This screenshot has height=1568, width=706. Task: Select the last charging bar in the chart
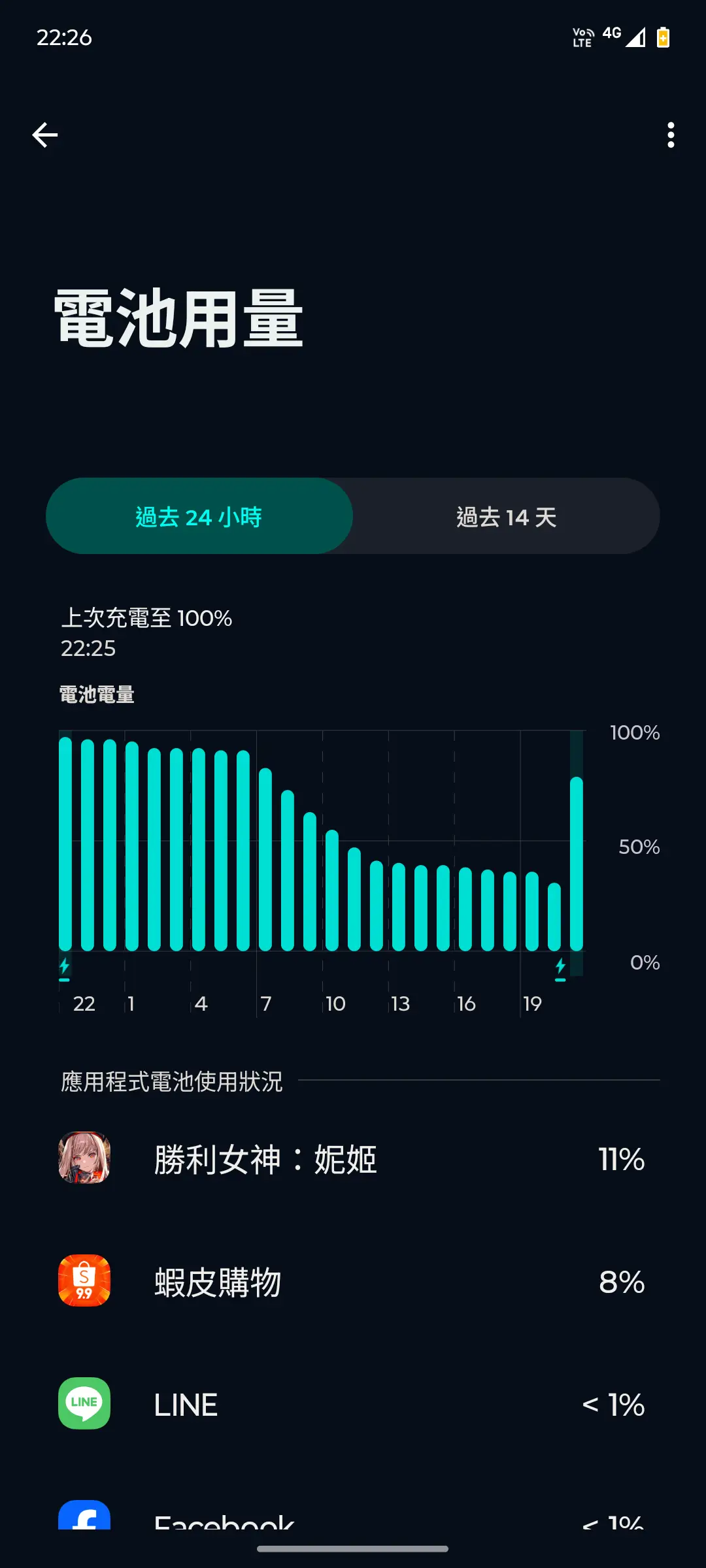click(577, 864)
